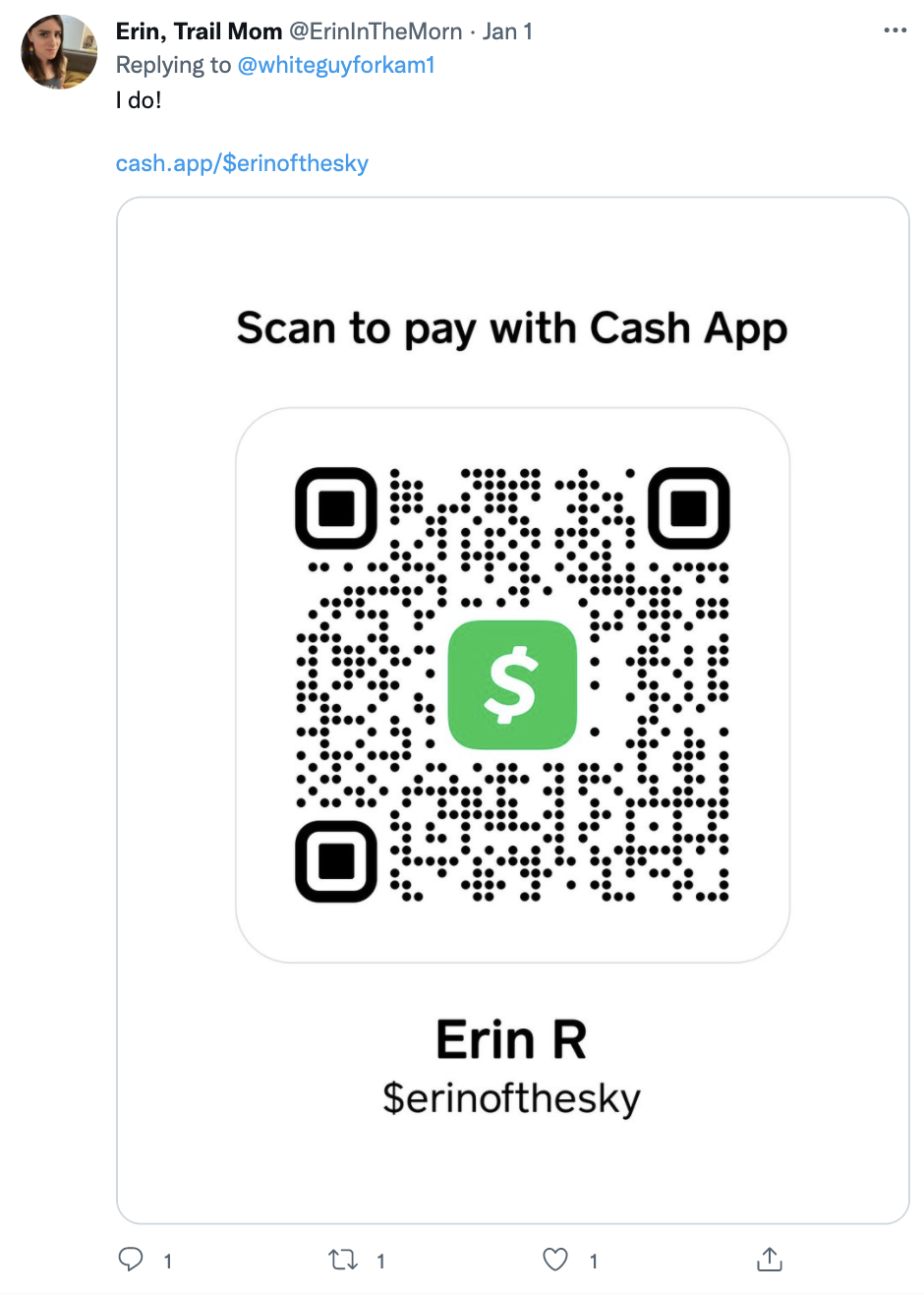Reply to Erin's tweet
The width and height of the screenshot is (924, 1294).
[132, 1260]
